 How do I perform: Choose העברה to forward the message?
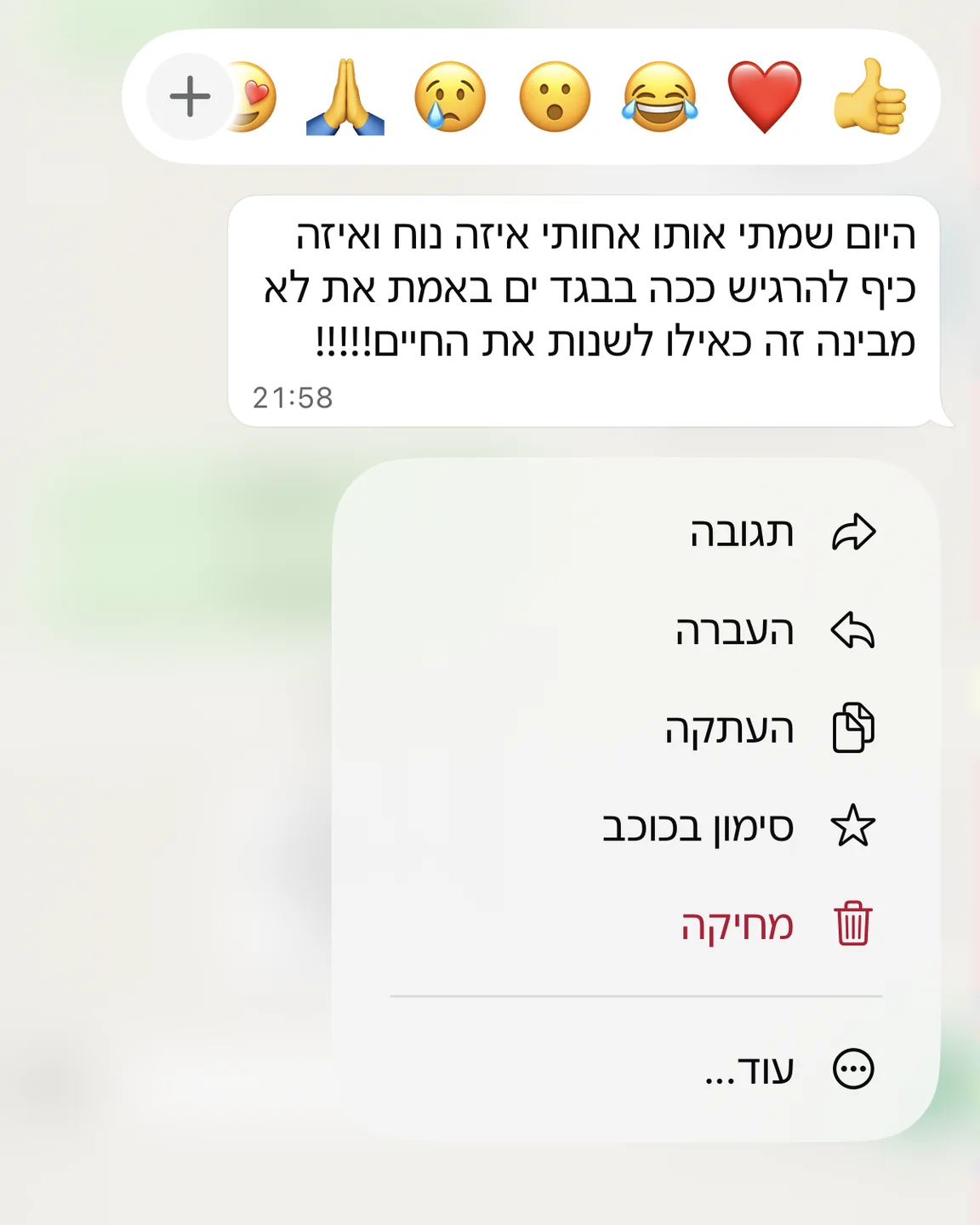coord(636,630)
